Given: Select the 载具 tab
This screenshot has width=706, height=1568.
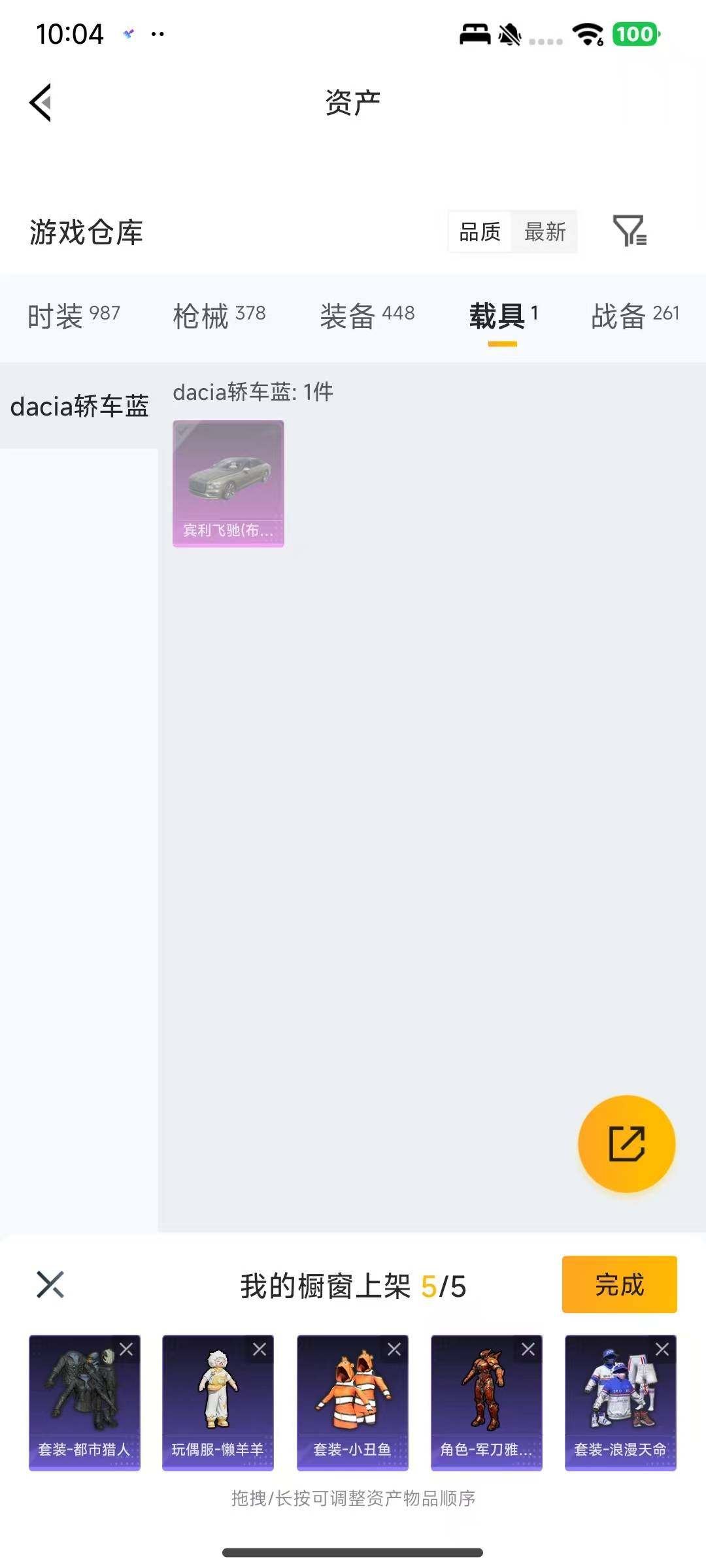Looking at the screenshot, I should 503,316.
